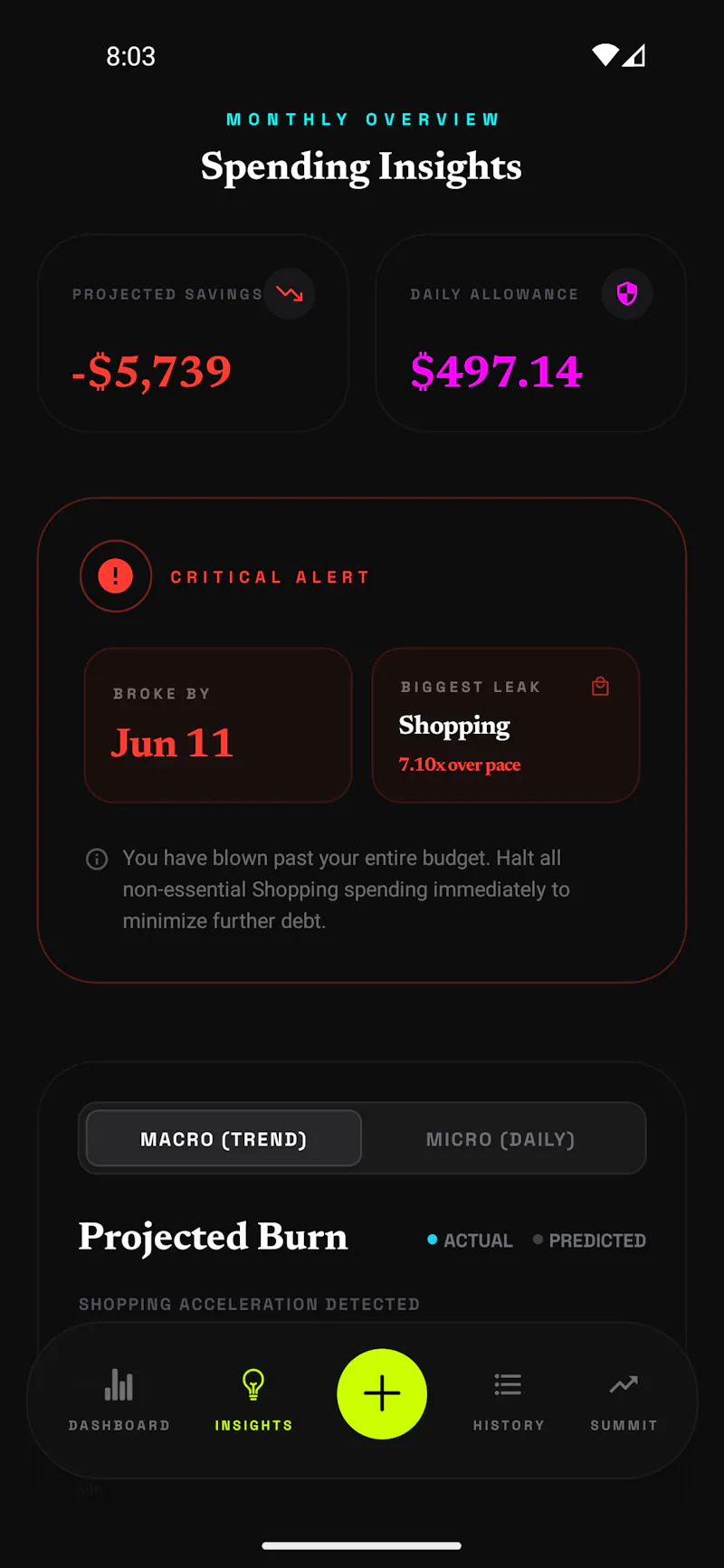The width and height of the screenshot is (724, 1568).
Task: Open the Daily Allowance card
Action: 530,333
